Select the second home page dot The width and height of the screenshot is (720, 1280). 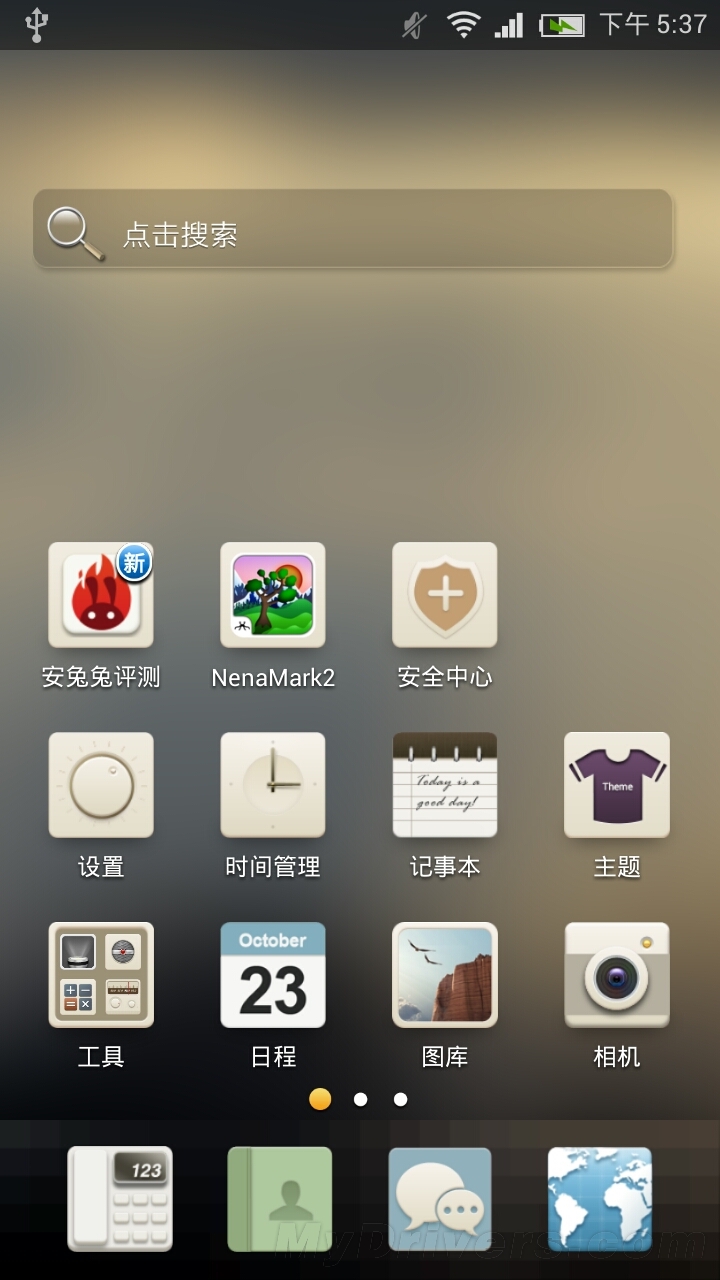click(360, 1100)
